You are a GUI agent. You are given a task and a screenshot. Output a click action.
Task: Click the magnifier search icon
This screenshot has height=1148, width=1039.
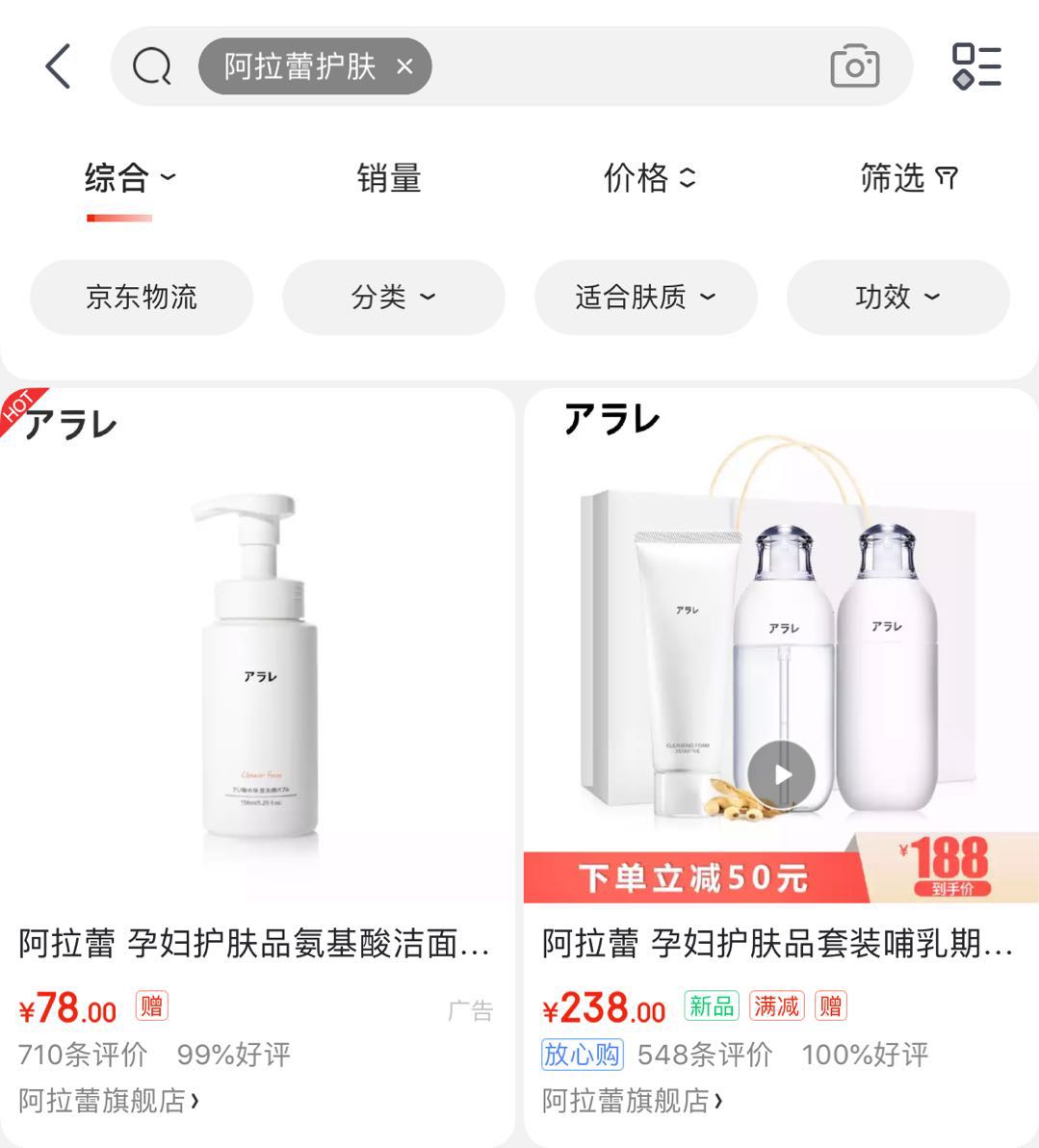click(x=151, y=66)
